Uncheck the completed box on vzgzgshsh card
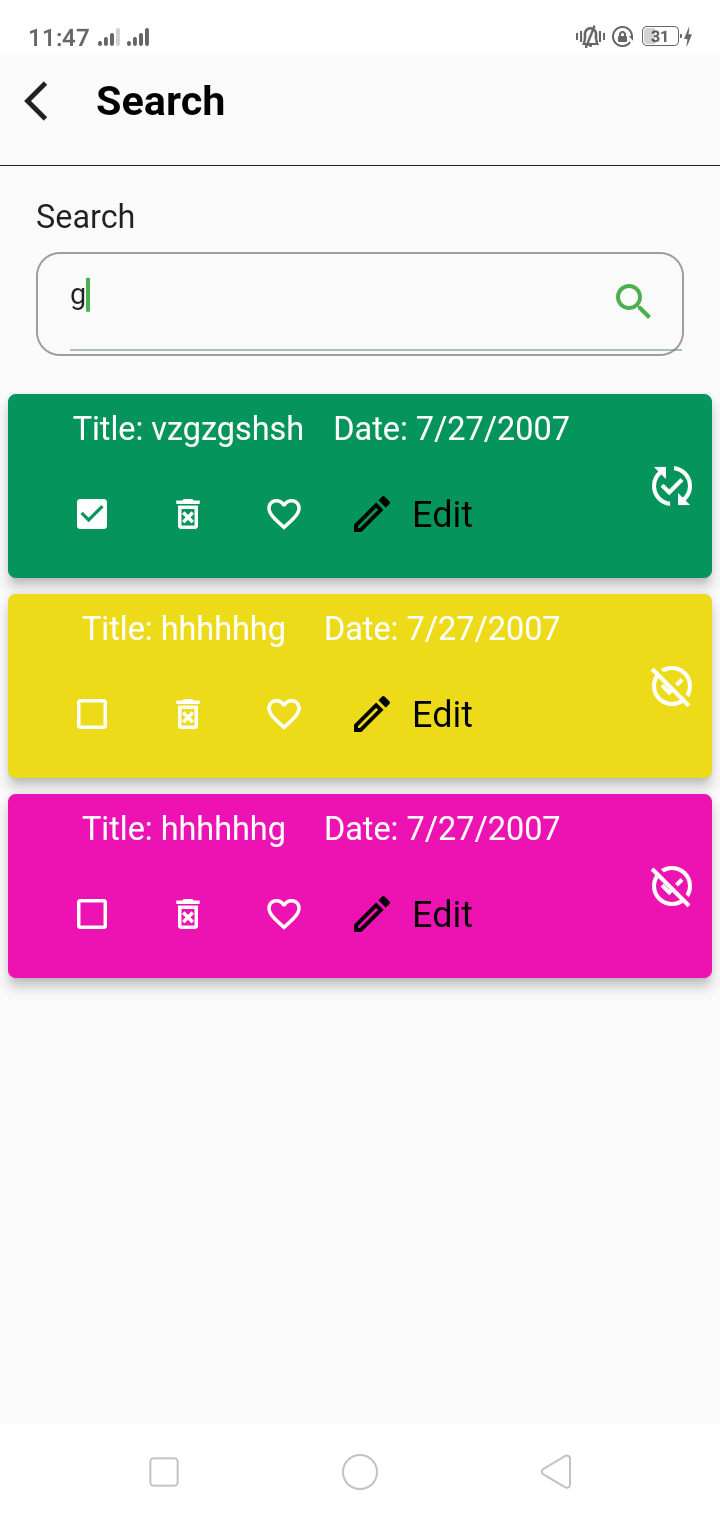 pyautogui.click(x=92, y=514)
